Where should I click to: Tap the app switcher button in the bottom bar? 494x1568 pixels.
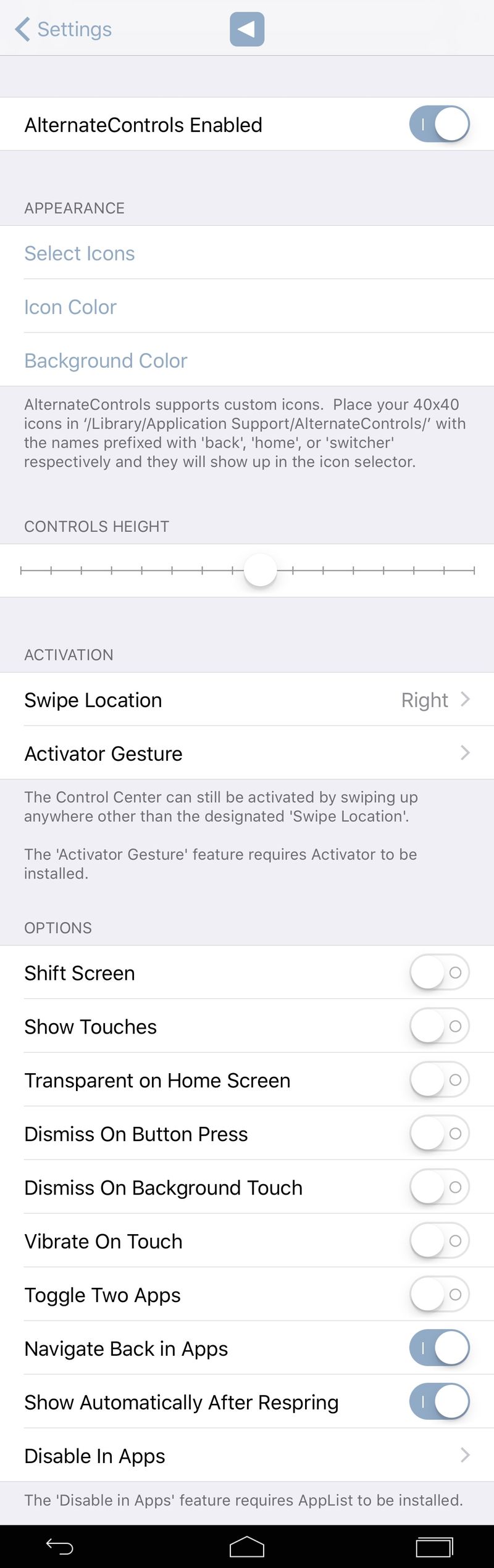click(x=434, y=1547)
